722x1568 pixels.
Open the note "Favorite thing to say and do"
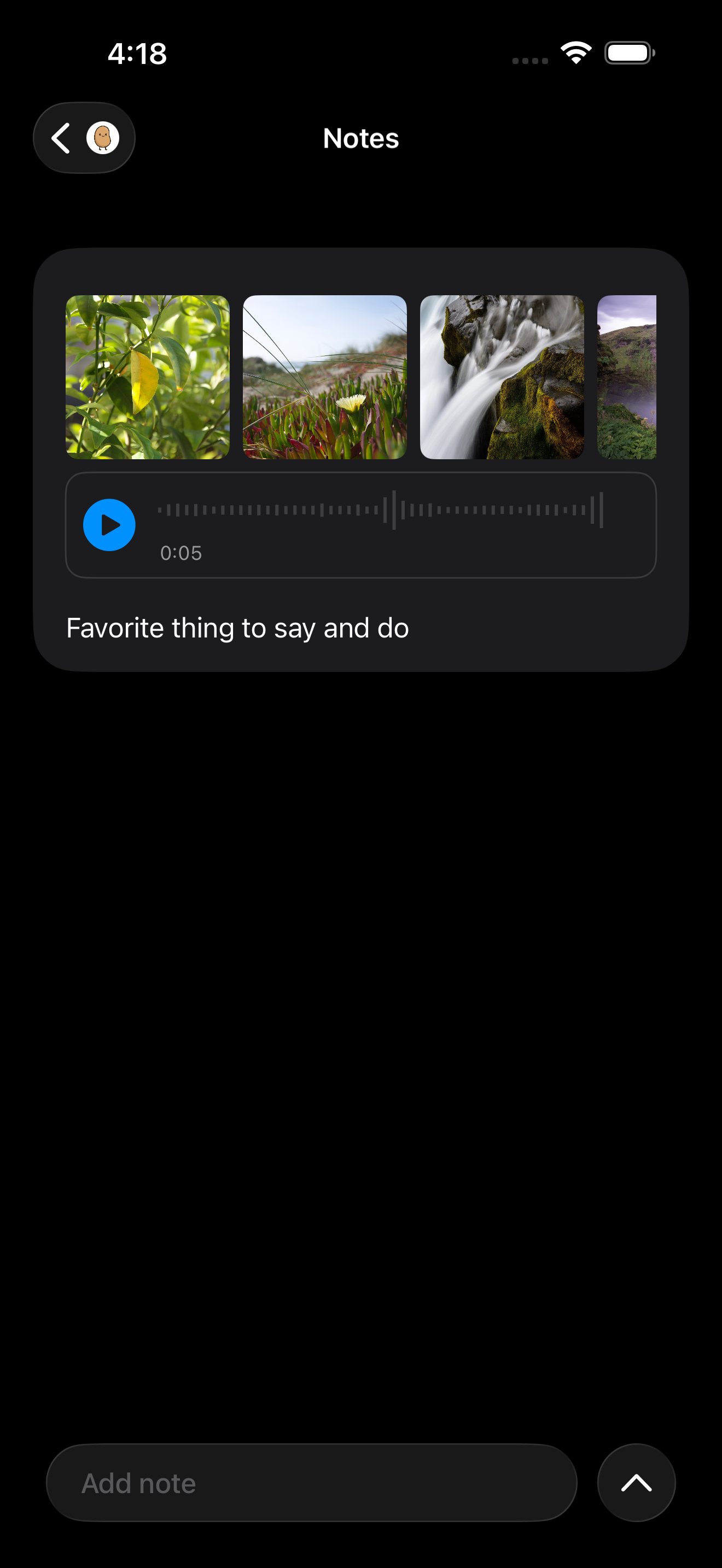coord(237,628)
